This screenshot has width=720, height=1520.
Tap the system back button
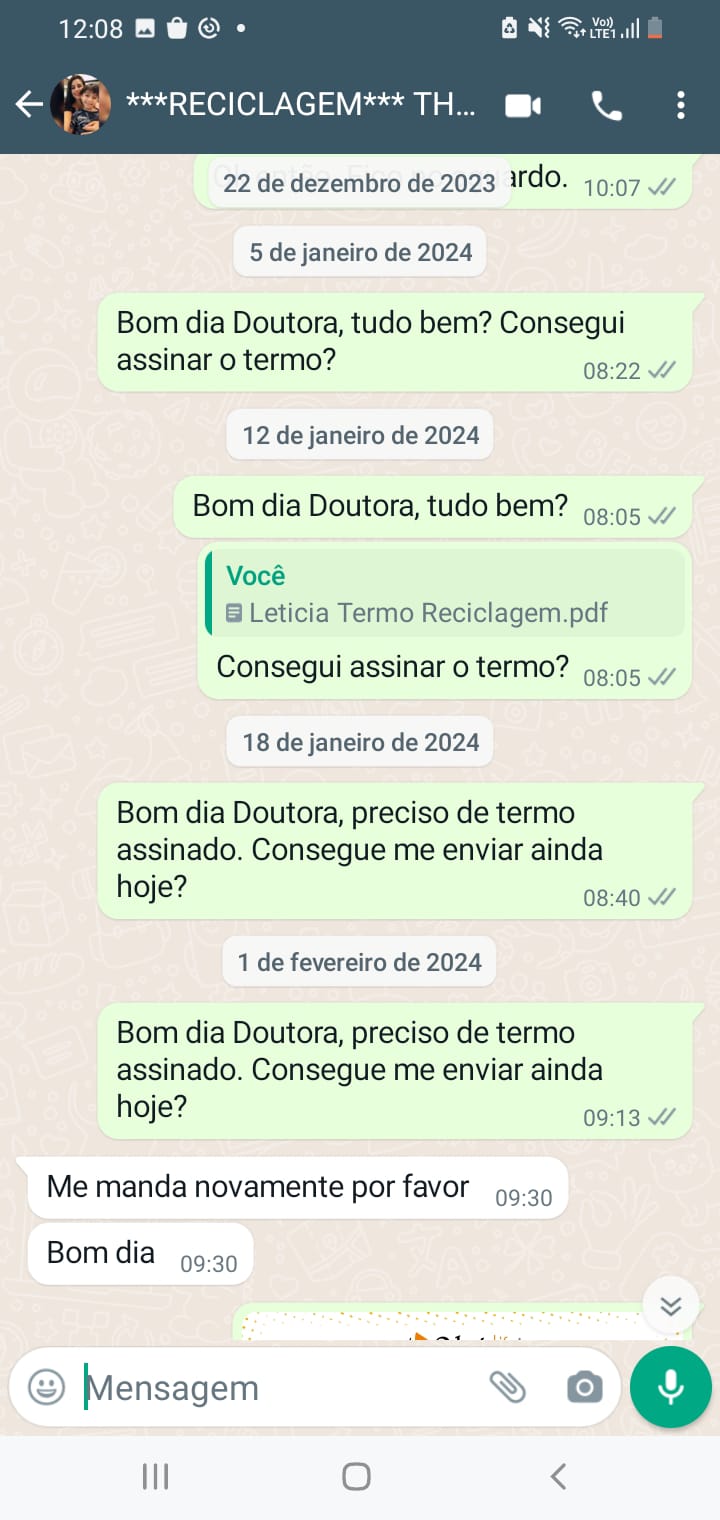[559, 1476]
